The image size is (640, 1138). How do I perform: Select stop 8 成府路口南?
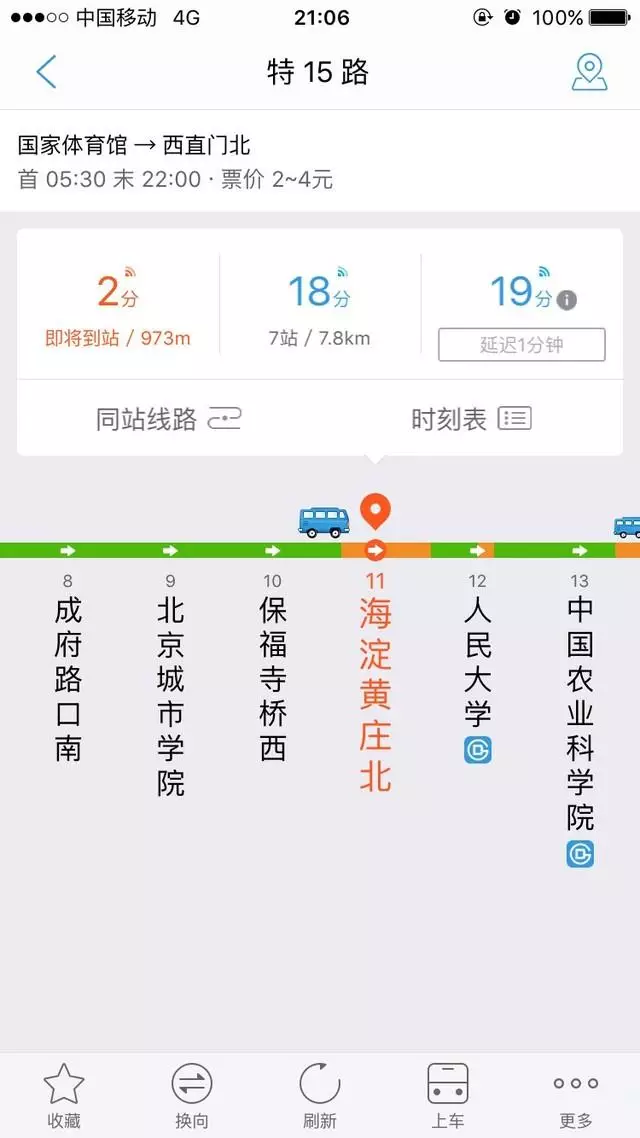[68, 670]
